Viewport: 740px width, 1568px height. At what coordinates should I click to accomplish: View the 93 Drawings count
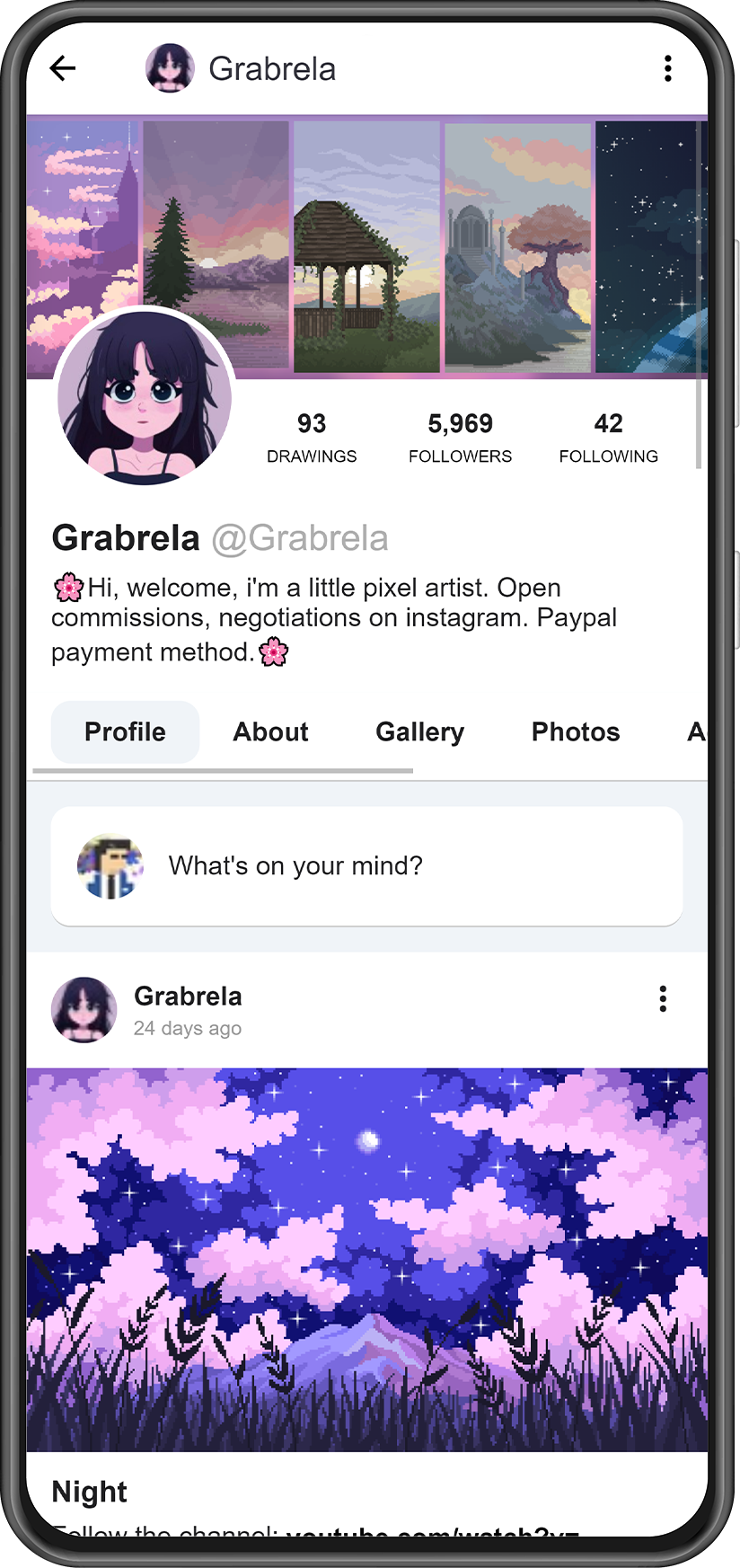point(312,435)
